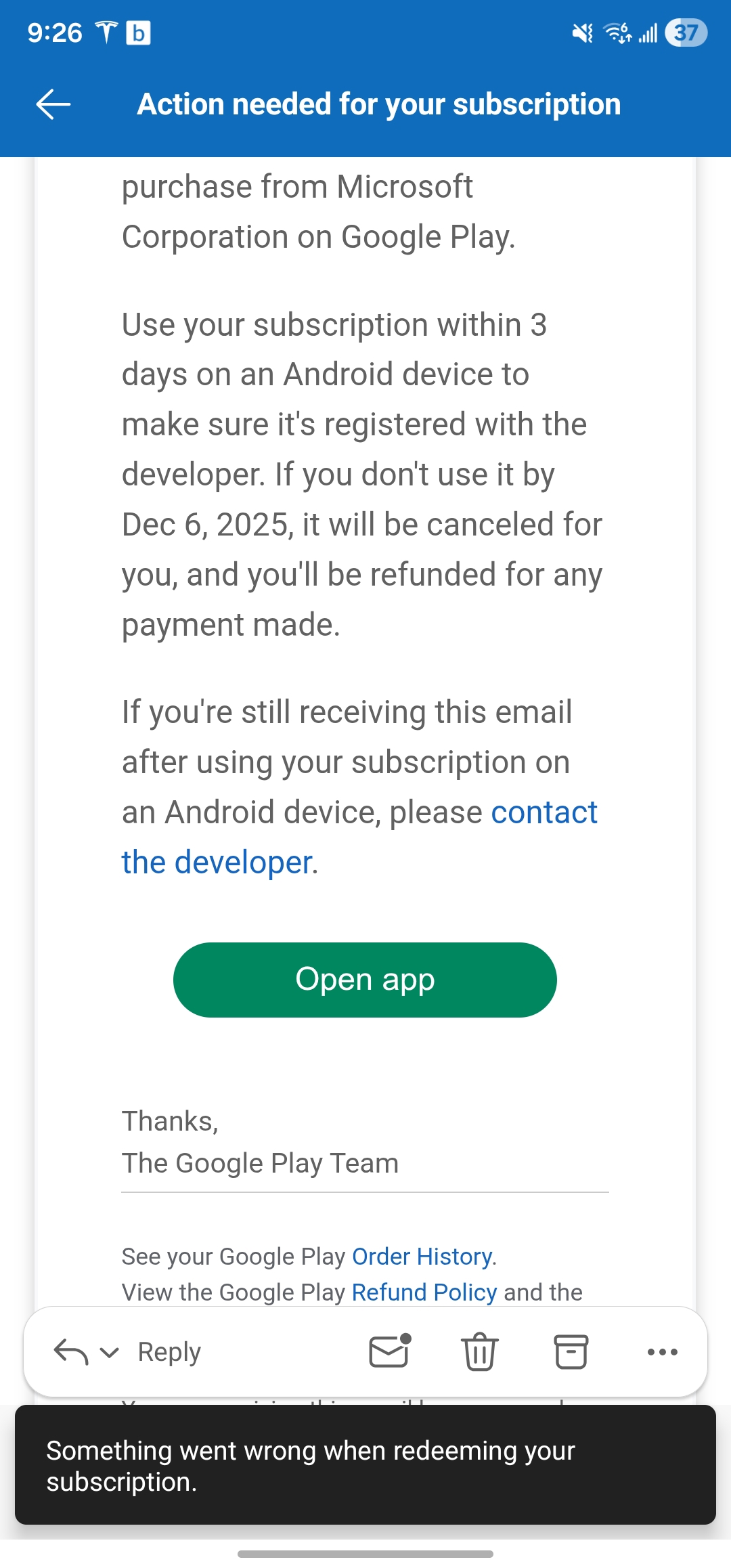Mark this email as unread
Image resolution: width=731 pixels, height=1568 pixels.
point(390,1352)
